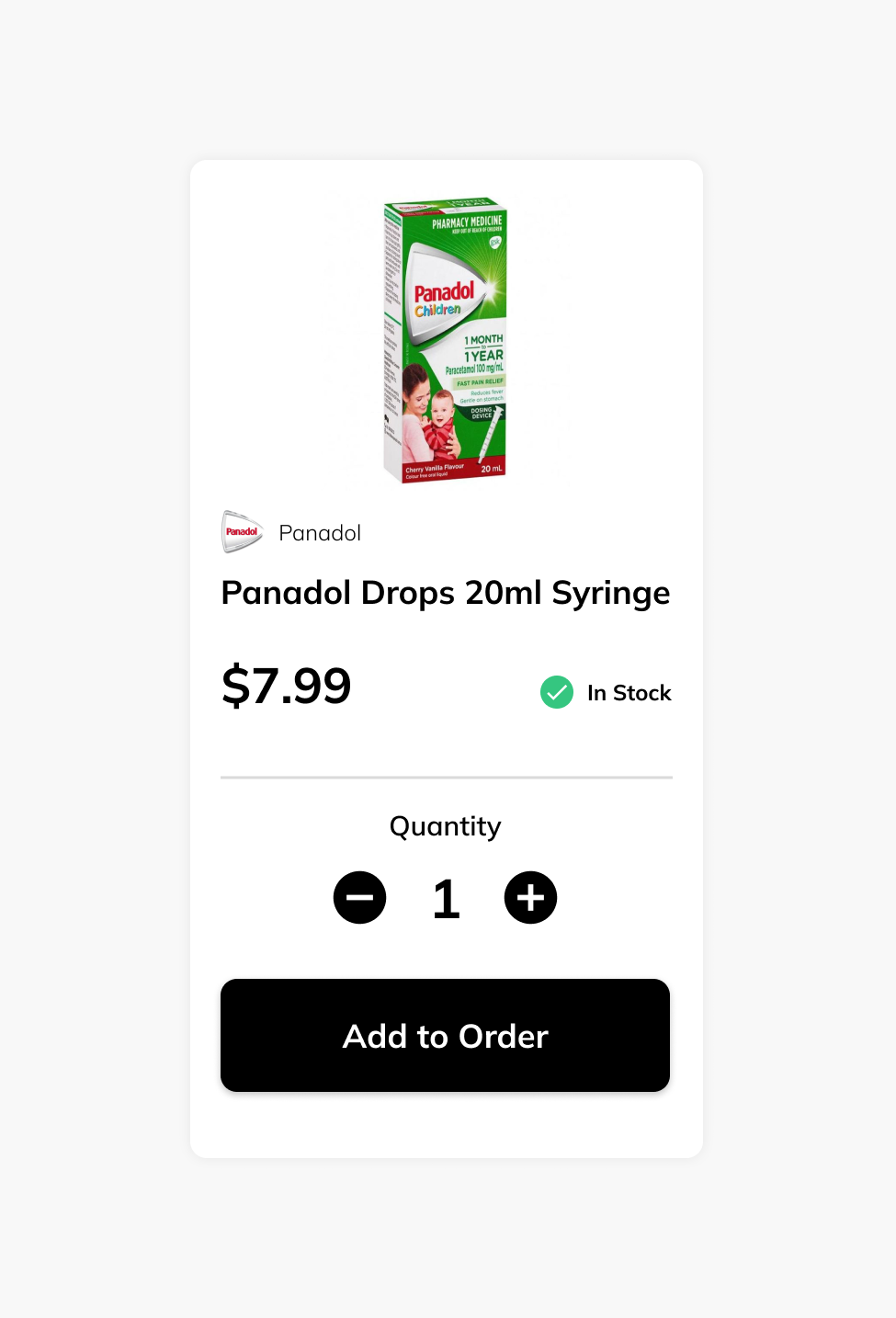Open the Panadol Drops product image
Screen dimensions: 896x1318
tap(445, 340)
